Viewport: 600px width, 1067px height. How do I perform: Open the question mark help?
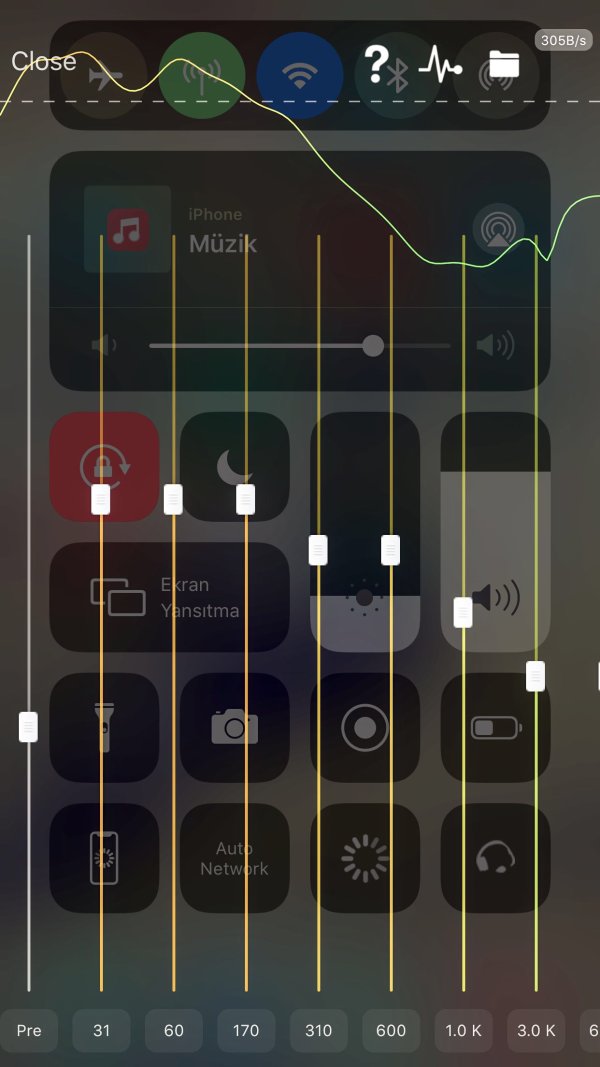376,66
